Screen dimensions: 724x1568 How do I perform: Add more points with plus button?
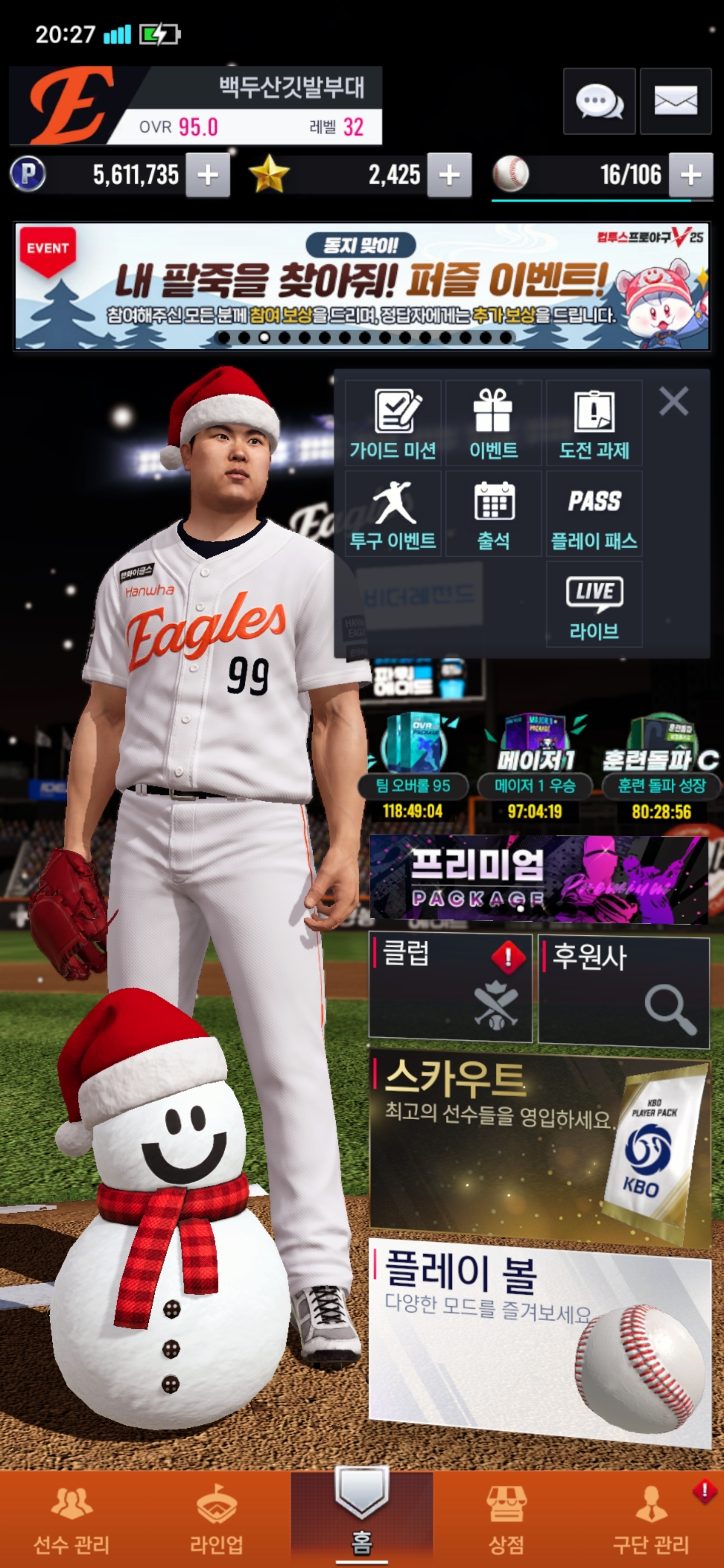pyautogui.click(x=208, y=175)
